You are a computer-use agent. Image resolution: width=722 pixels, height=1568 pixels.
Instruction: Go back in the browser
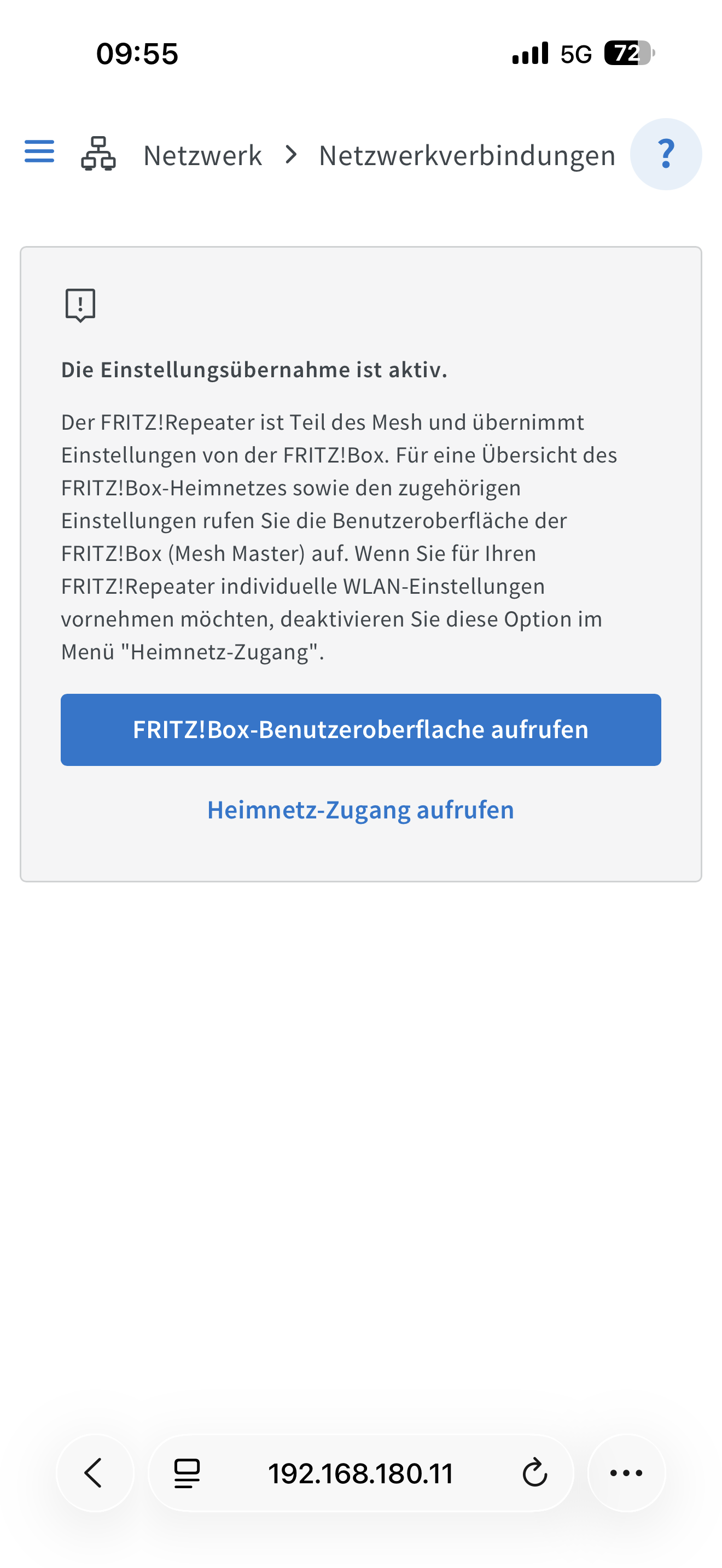[95, 1473]
